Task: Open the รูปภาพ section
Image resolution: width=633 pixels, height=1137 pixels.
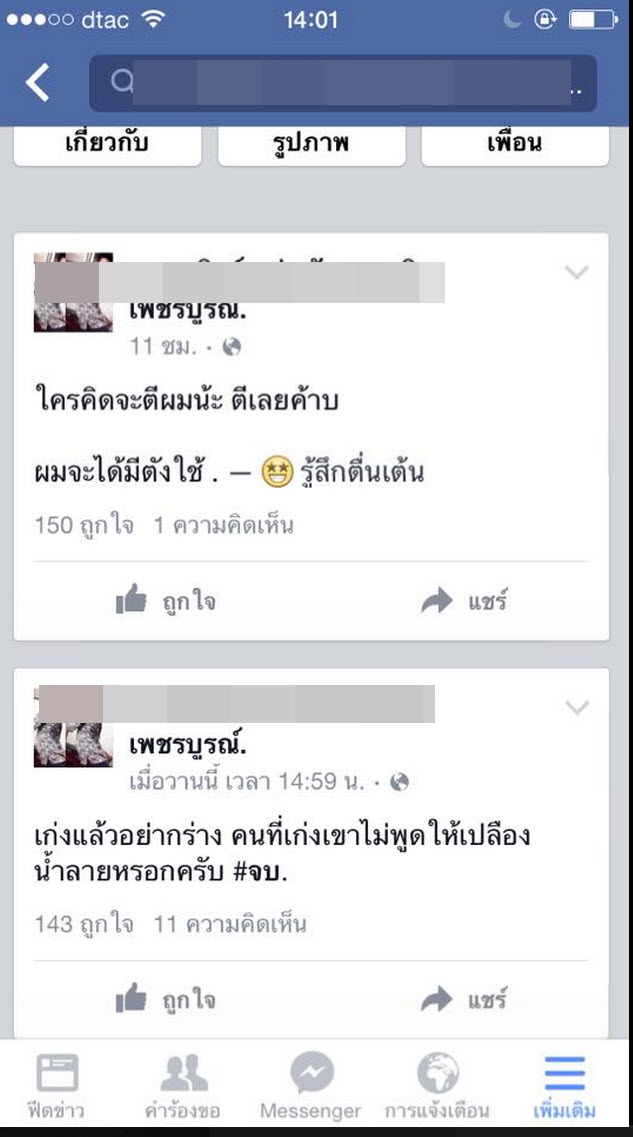Action: pos(311,143)
